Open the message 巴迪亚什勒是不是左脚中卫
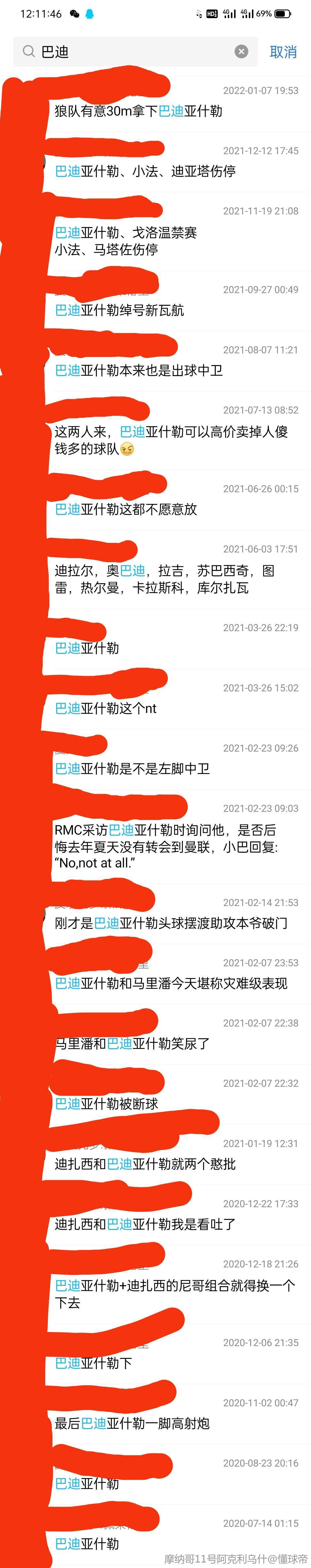This screenshot has width=311, height=1568. [x=133, y=768]
